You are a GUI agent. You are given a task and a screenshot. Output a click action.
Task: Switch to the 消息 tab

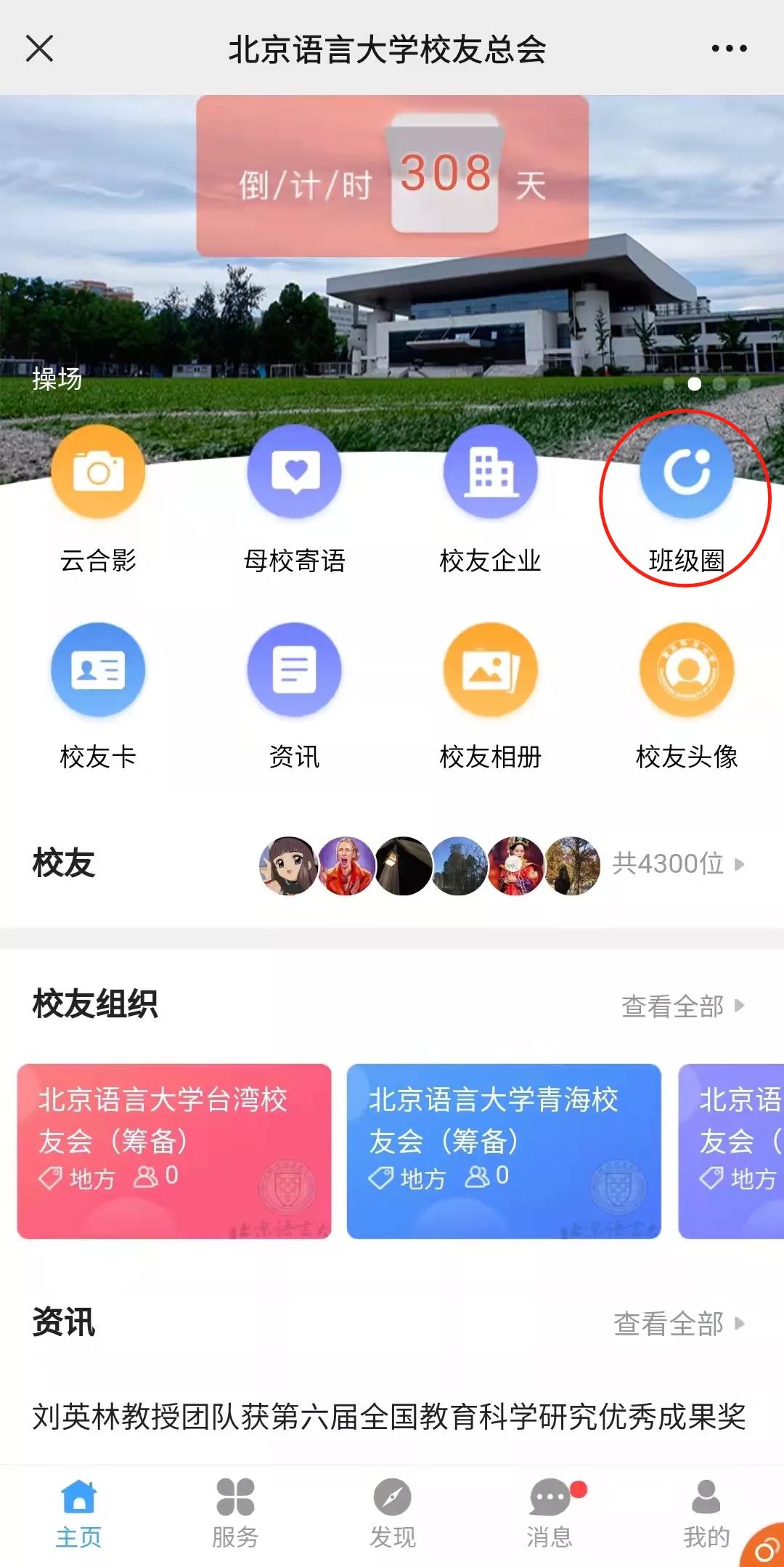click(550, 1514)
